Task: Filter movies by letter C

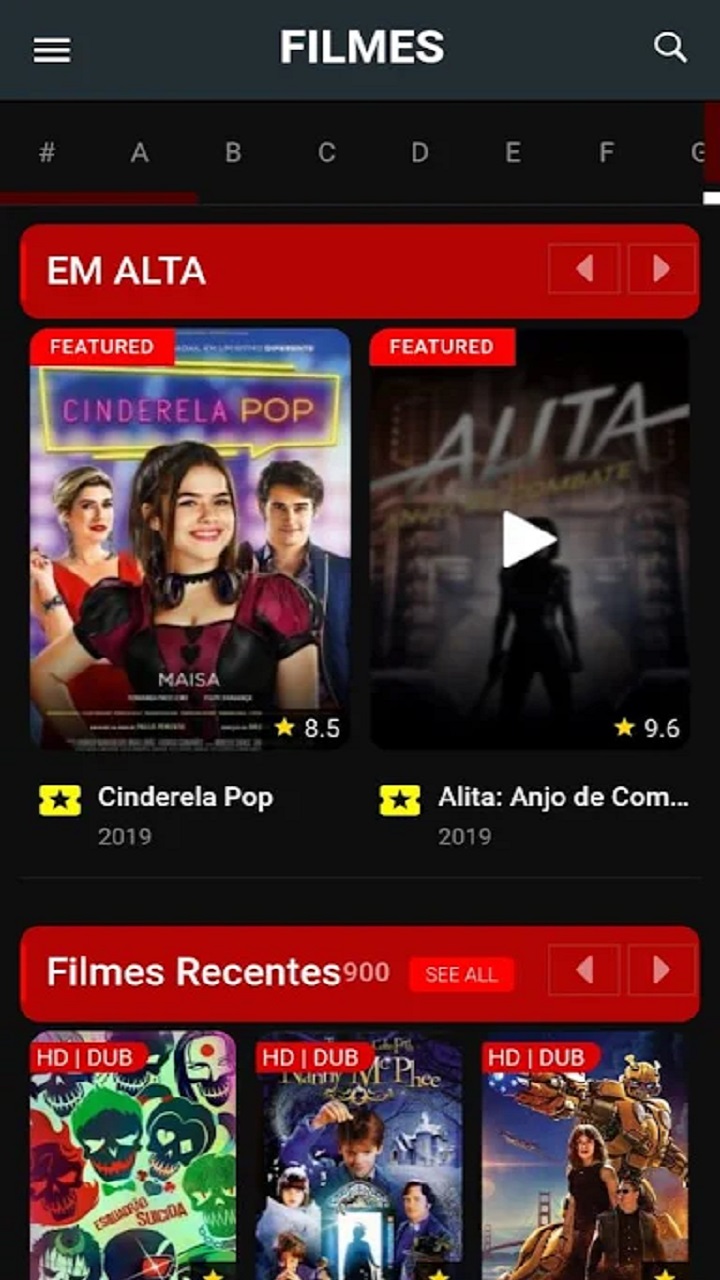Action: pos(326,153)
